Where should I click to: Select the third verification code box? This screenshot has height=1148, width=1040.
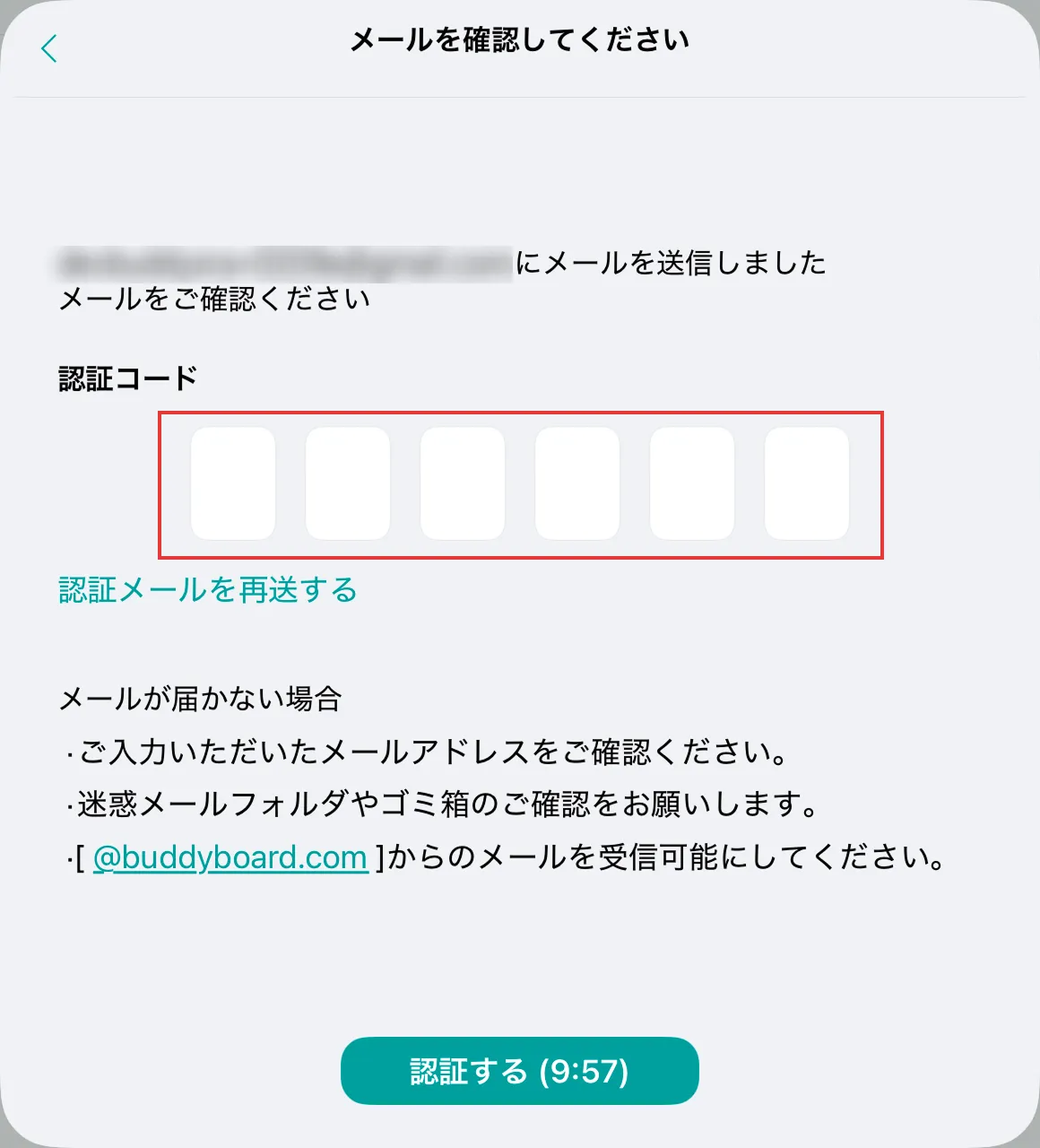click(463, 483)
